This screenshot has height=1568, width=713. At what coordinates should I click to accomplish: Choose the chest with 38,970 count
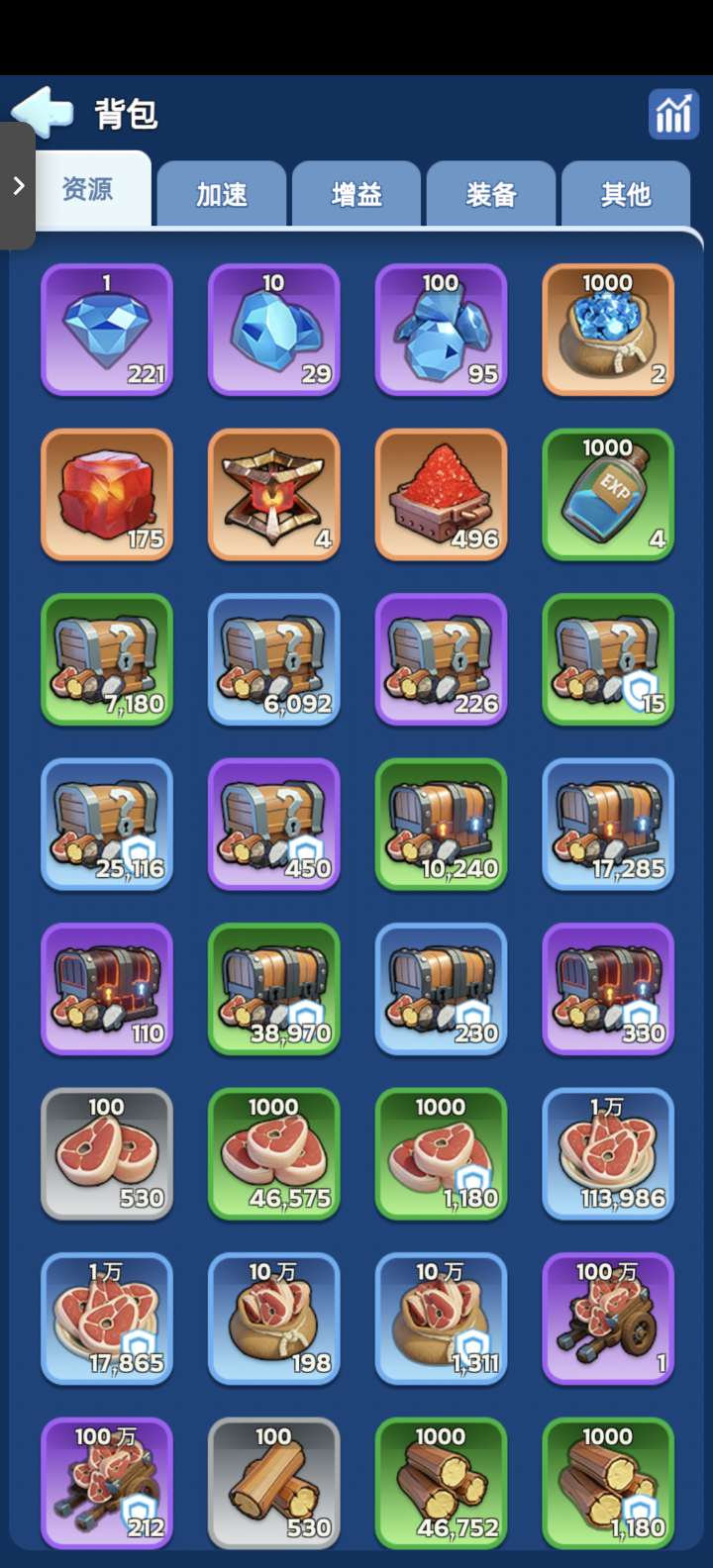click(274, 989)
